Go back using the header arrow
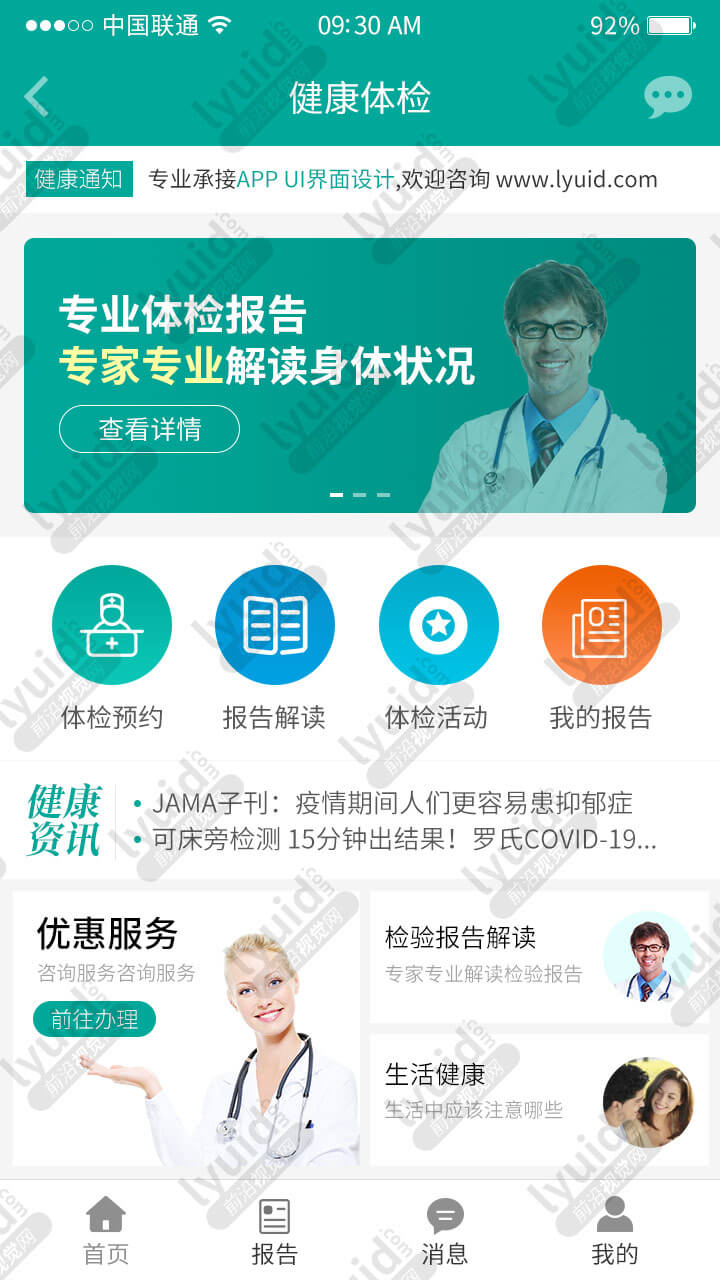The width and height of the screenshot is (720, 1280). 36,97
